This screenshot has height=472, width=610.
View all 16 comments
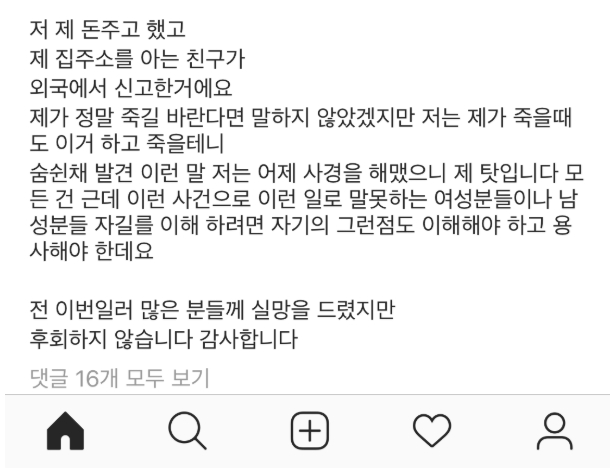point(121,378)
